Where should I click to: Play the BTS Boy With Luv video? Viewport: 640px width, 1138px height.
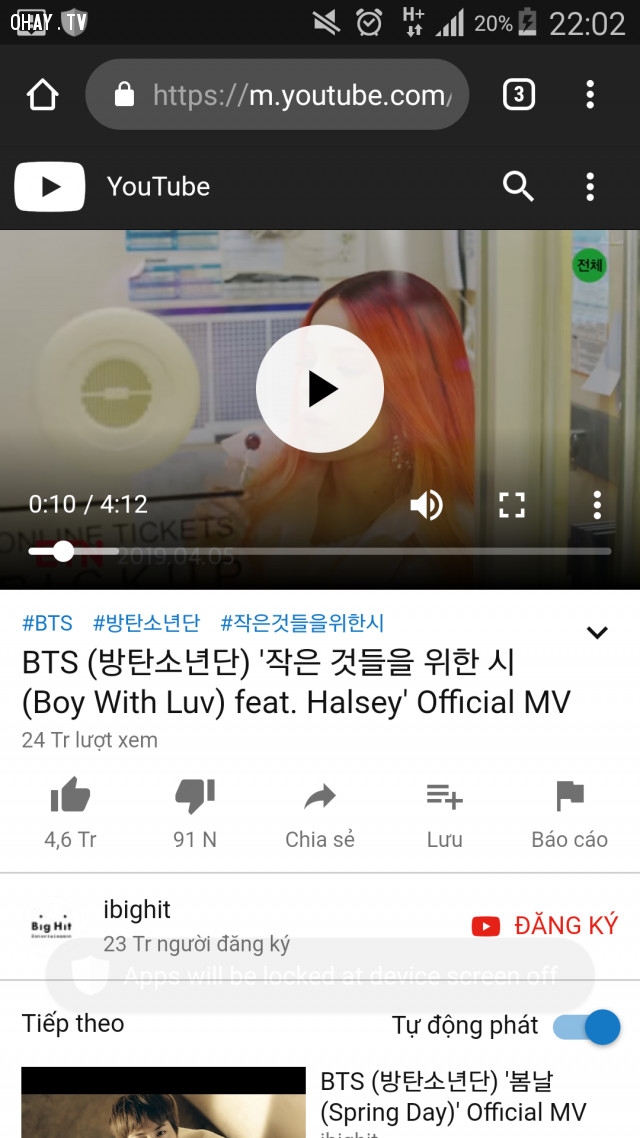[x=320, y=389]
